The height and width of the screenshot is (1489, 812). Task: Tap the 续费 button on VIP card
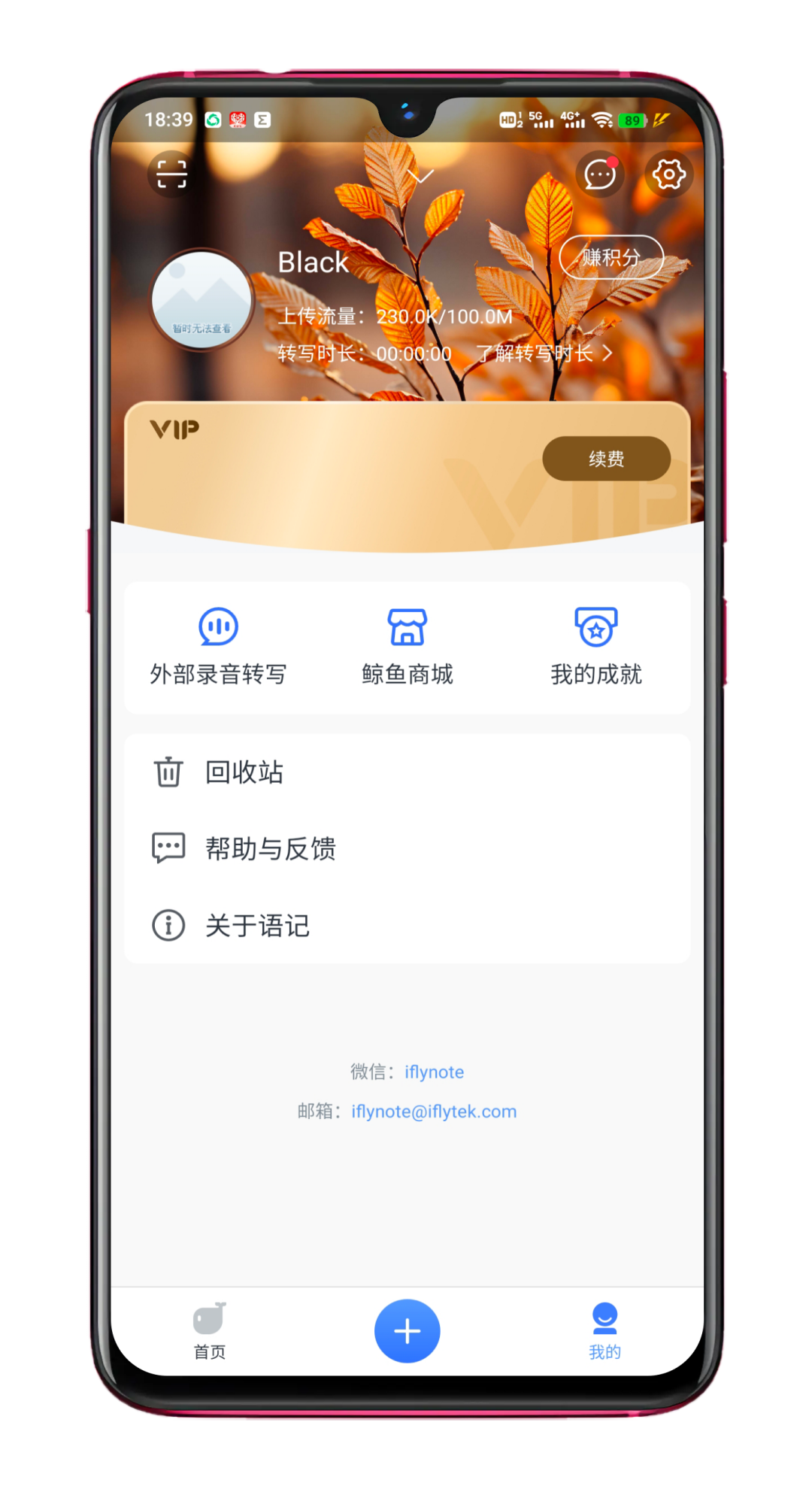[x=606, y=458]
